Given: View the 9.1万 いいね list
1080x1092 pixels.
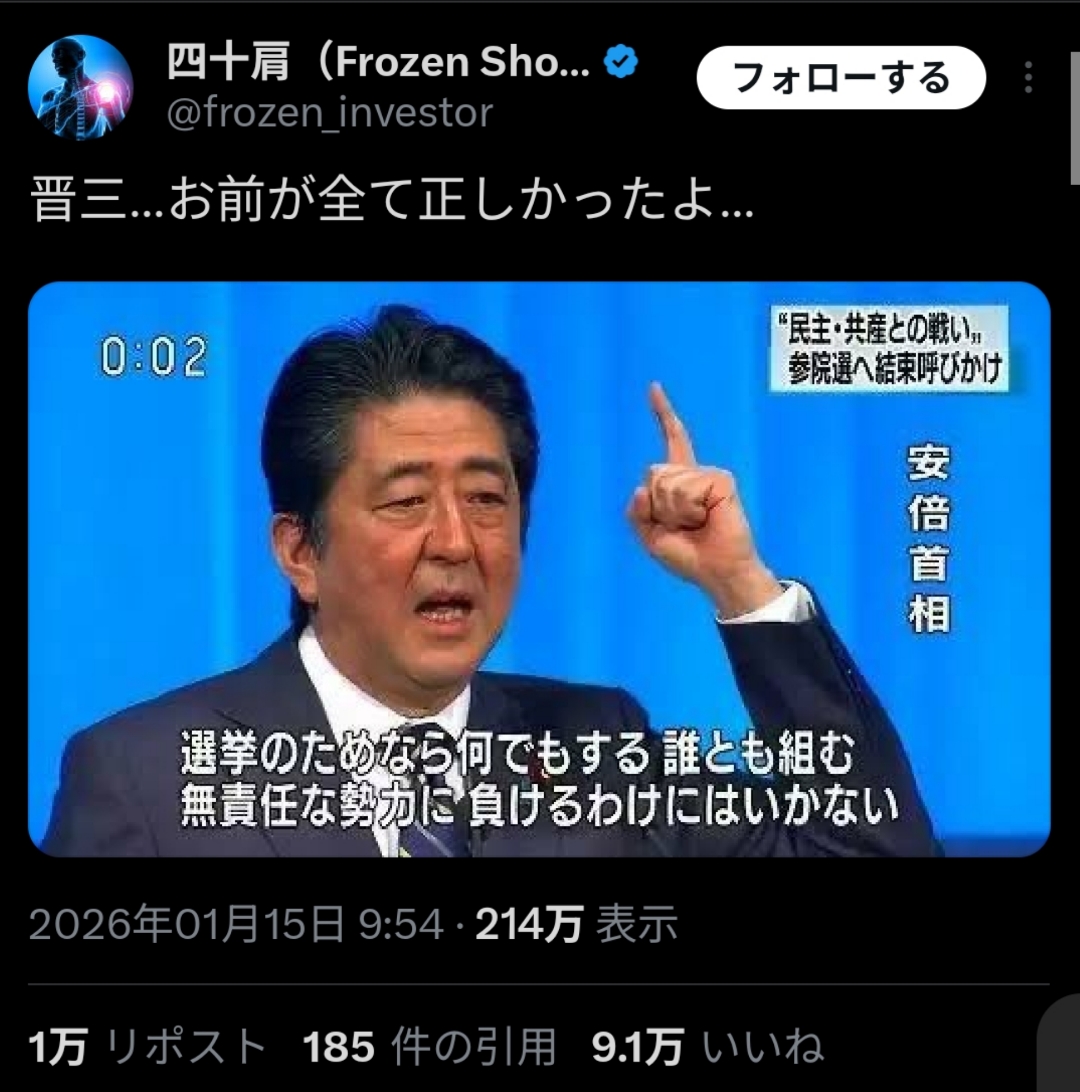Looking at the screenshot, I should point(707,1047).
